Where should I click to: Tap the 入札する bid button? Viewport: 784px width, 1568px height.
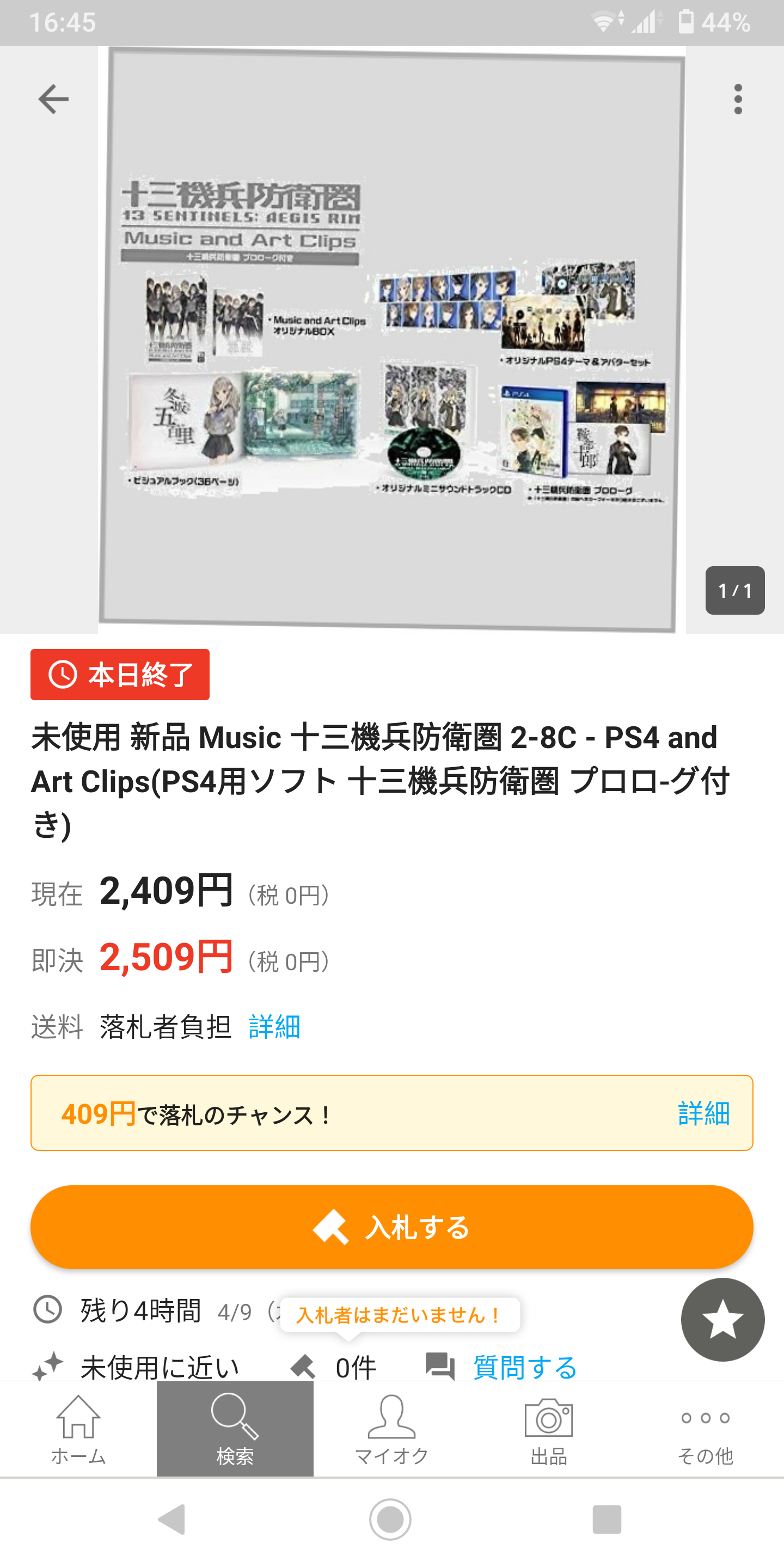(x=392, y=1227)
